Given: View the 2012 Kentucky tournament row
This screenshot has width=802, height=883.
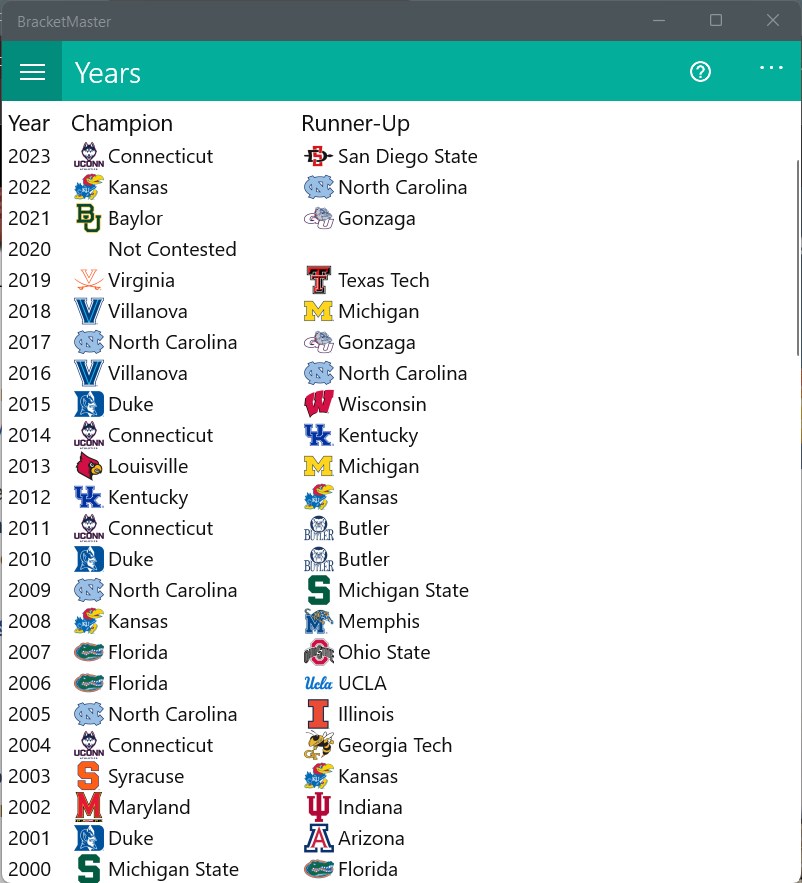Looking at the screenshot, I should coord(147,497).
